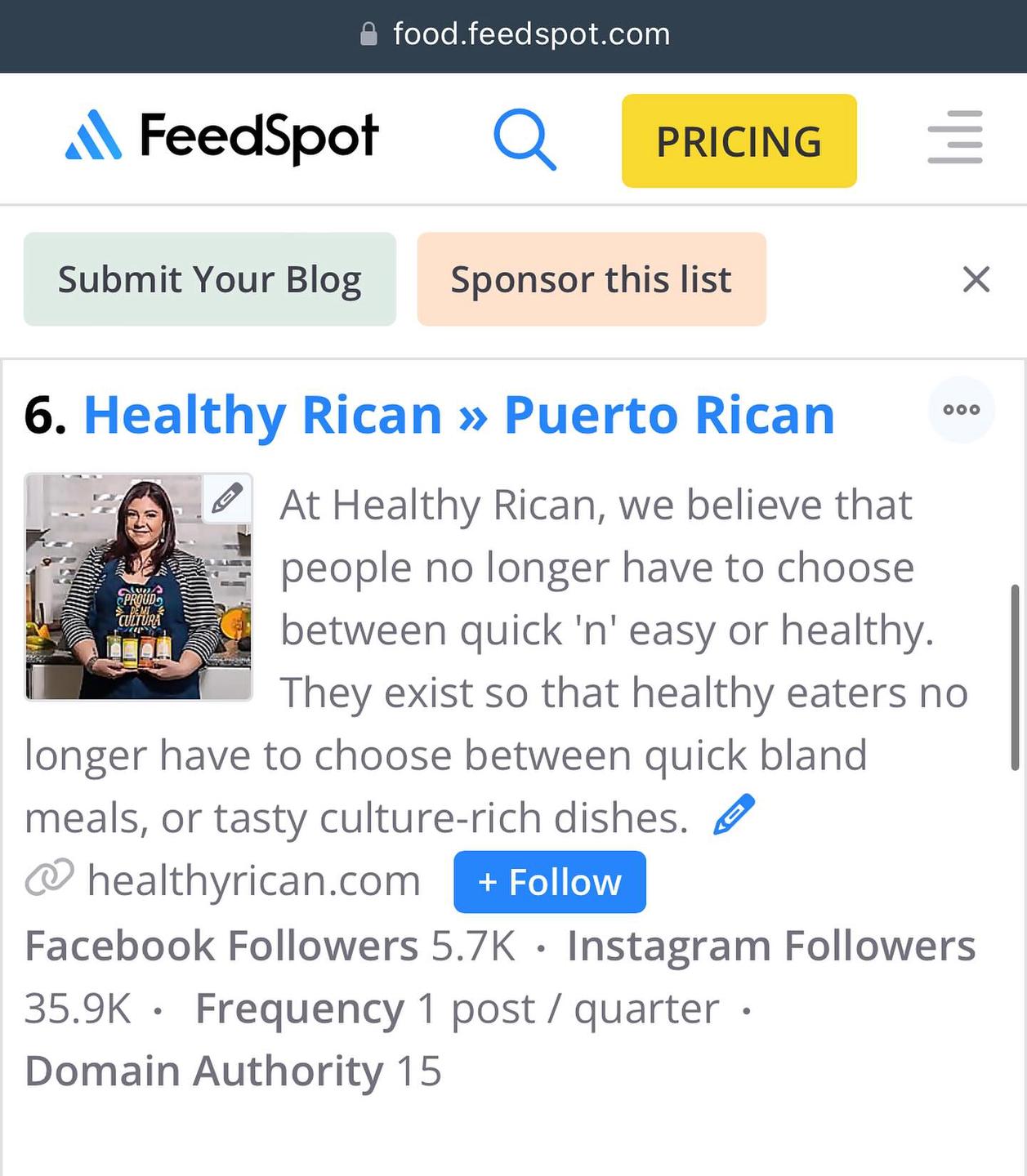Open the FeedSpot search icon
1027x1176 pixels.
[525, 140]
